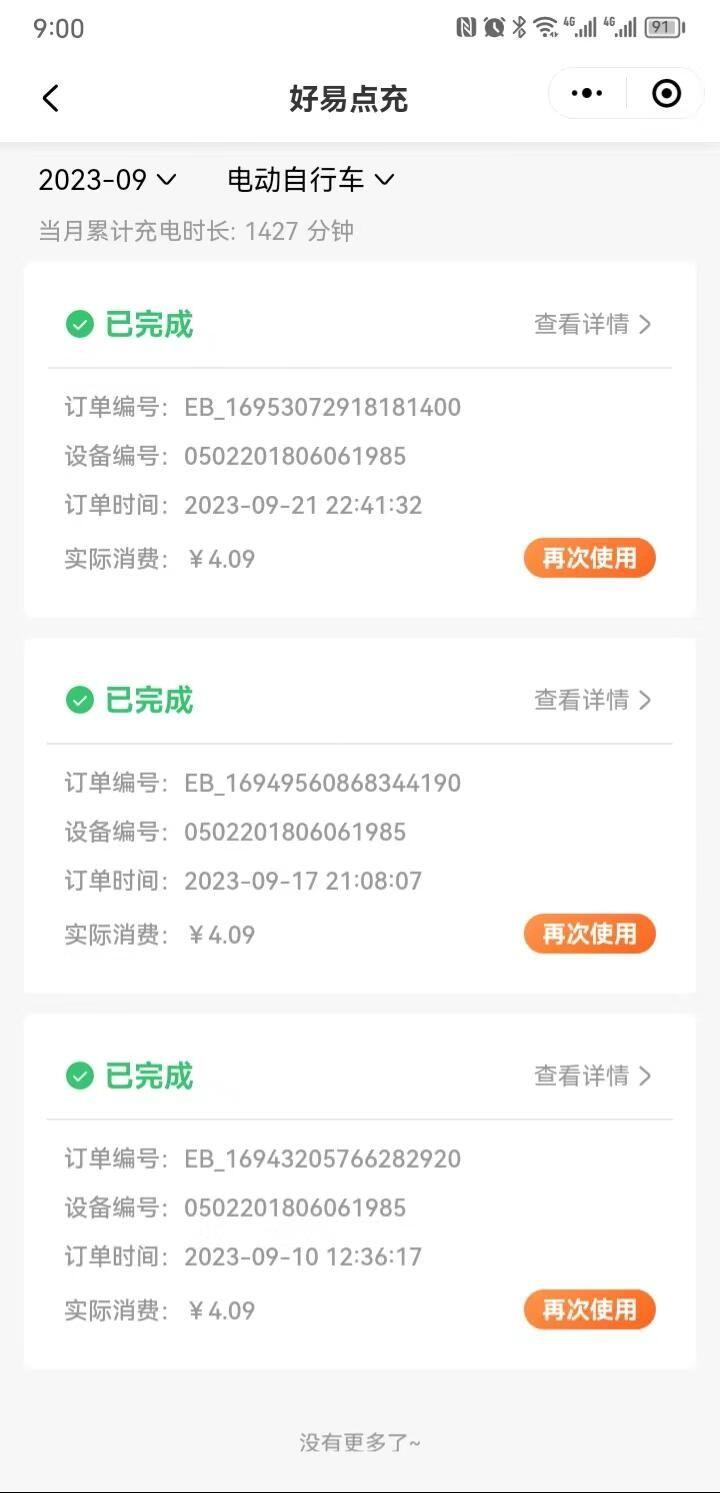Close the mini program with the circle icon
This screenshot has height=1493, width=720.
tap(666, 94)
